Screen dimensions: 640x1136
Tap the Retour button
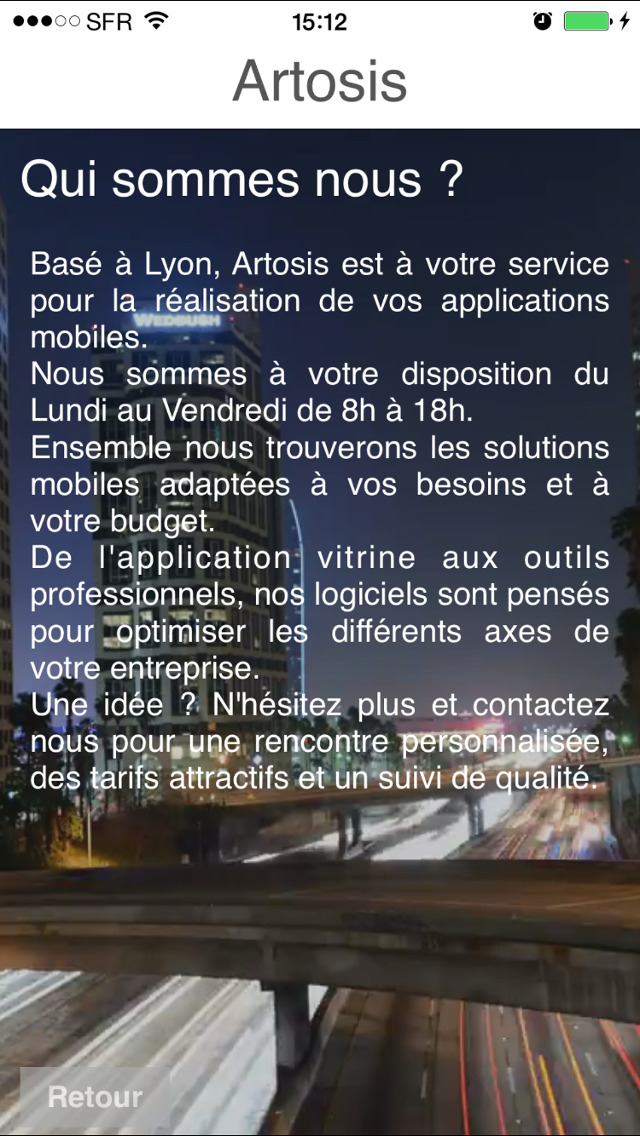point(95,1097)
